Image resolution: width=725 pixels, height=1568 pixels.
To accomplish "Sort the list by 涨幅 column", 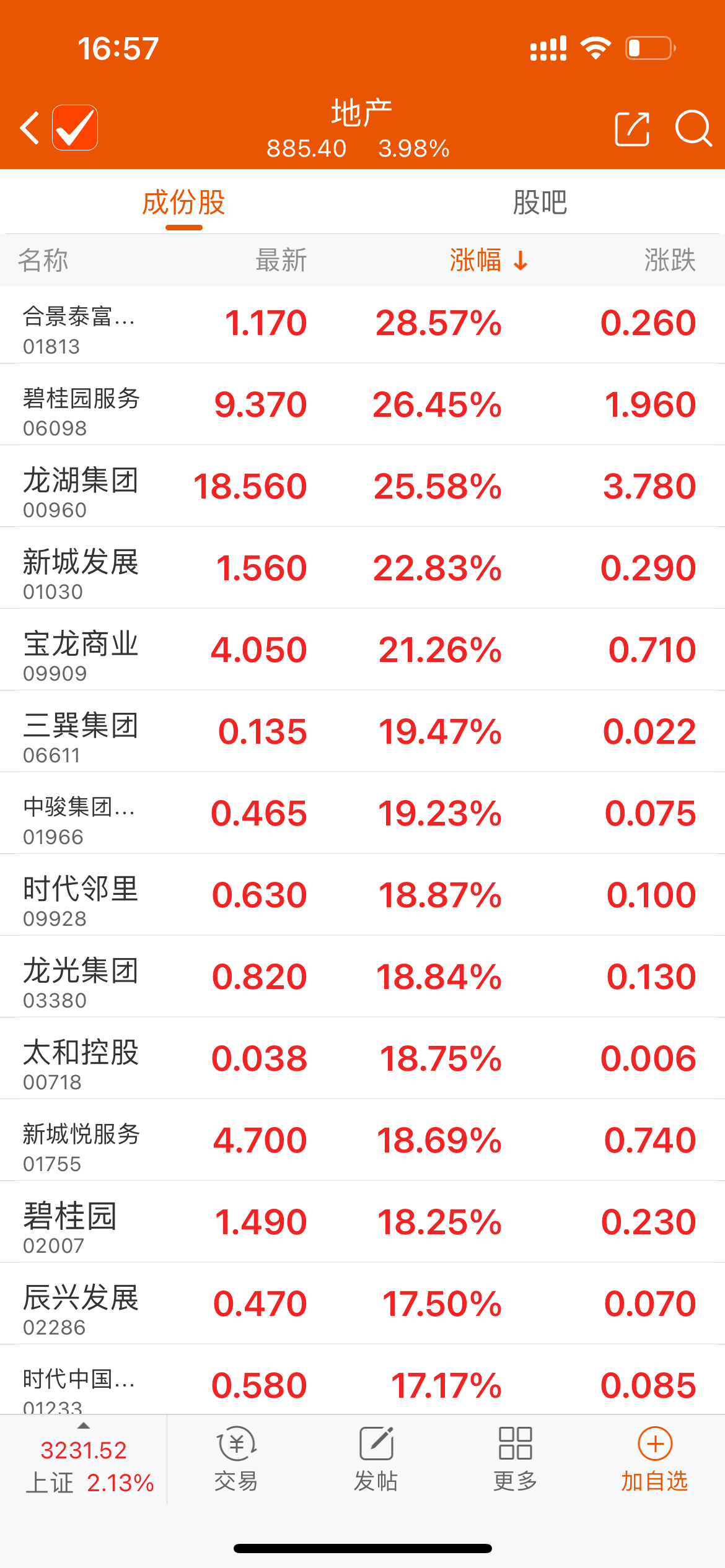I will click(487, 260).
